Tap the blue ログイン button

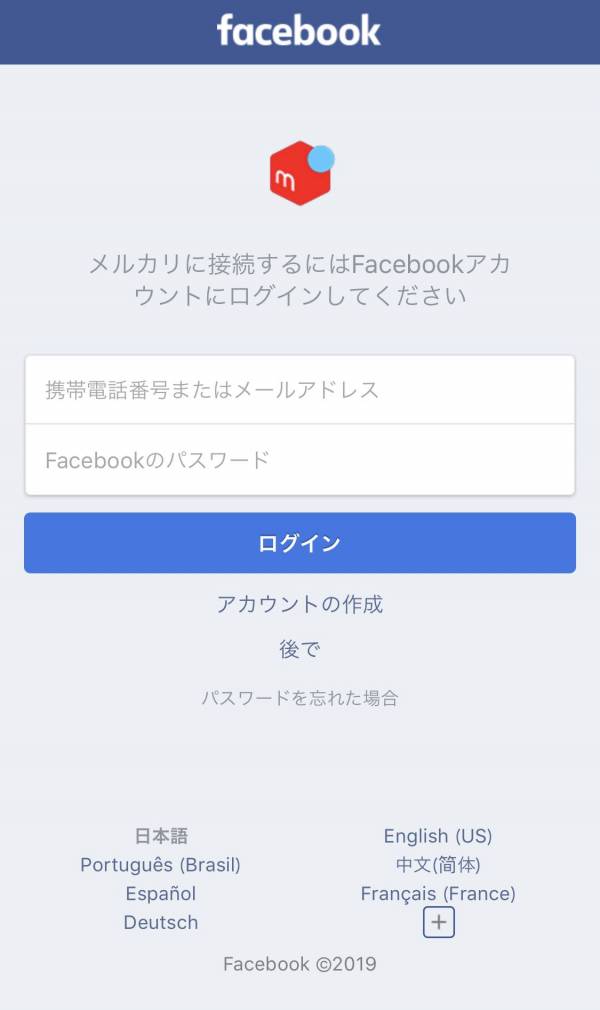click(300, 543)
